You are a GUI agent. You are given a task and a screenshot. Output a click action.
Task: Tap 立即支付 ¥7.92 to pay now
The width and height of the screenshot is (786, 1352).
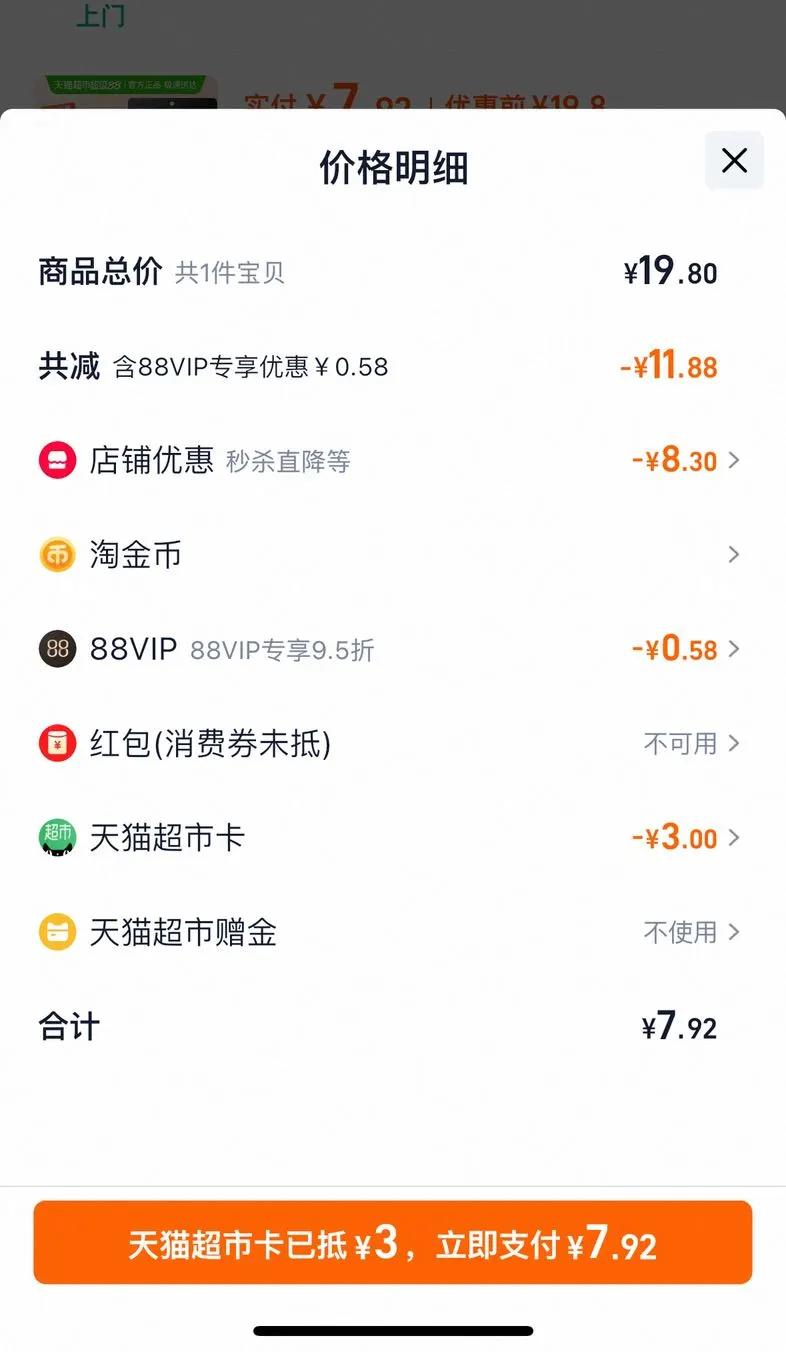click(392, 1243)
